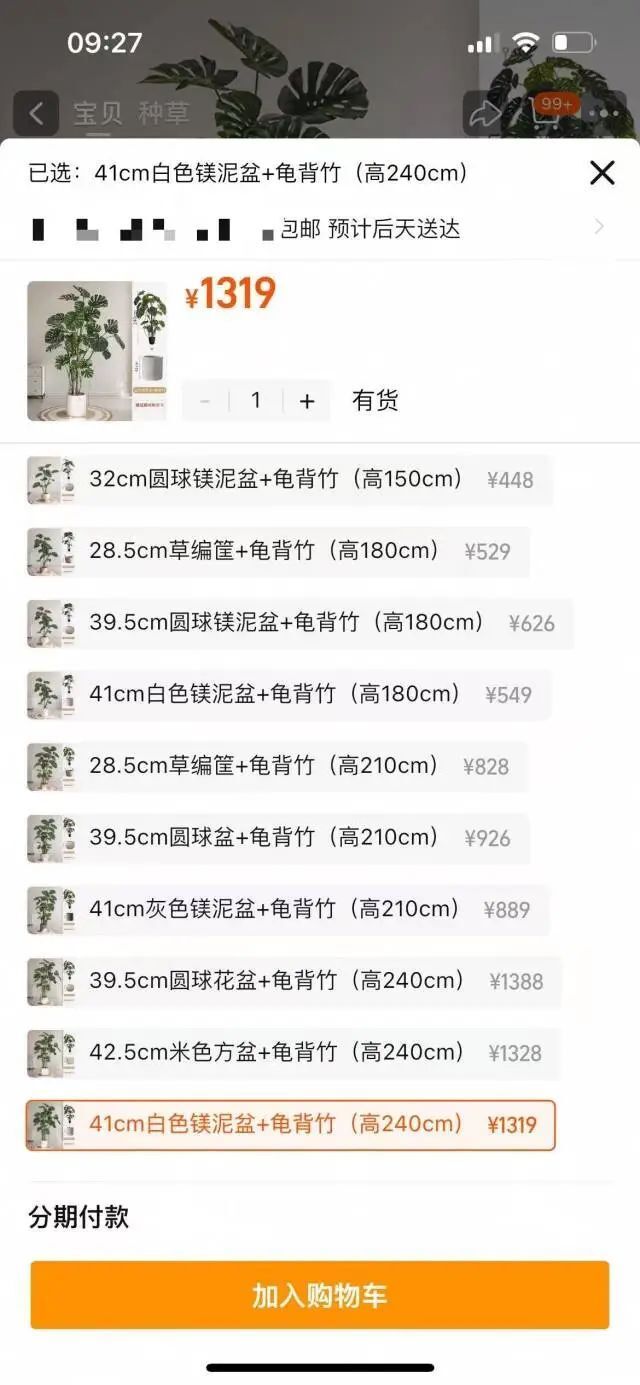Choose 28.5cm草编筐+龟背竹 (高180cm) option

coord(277,551)
